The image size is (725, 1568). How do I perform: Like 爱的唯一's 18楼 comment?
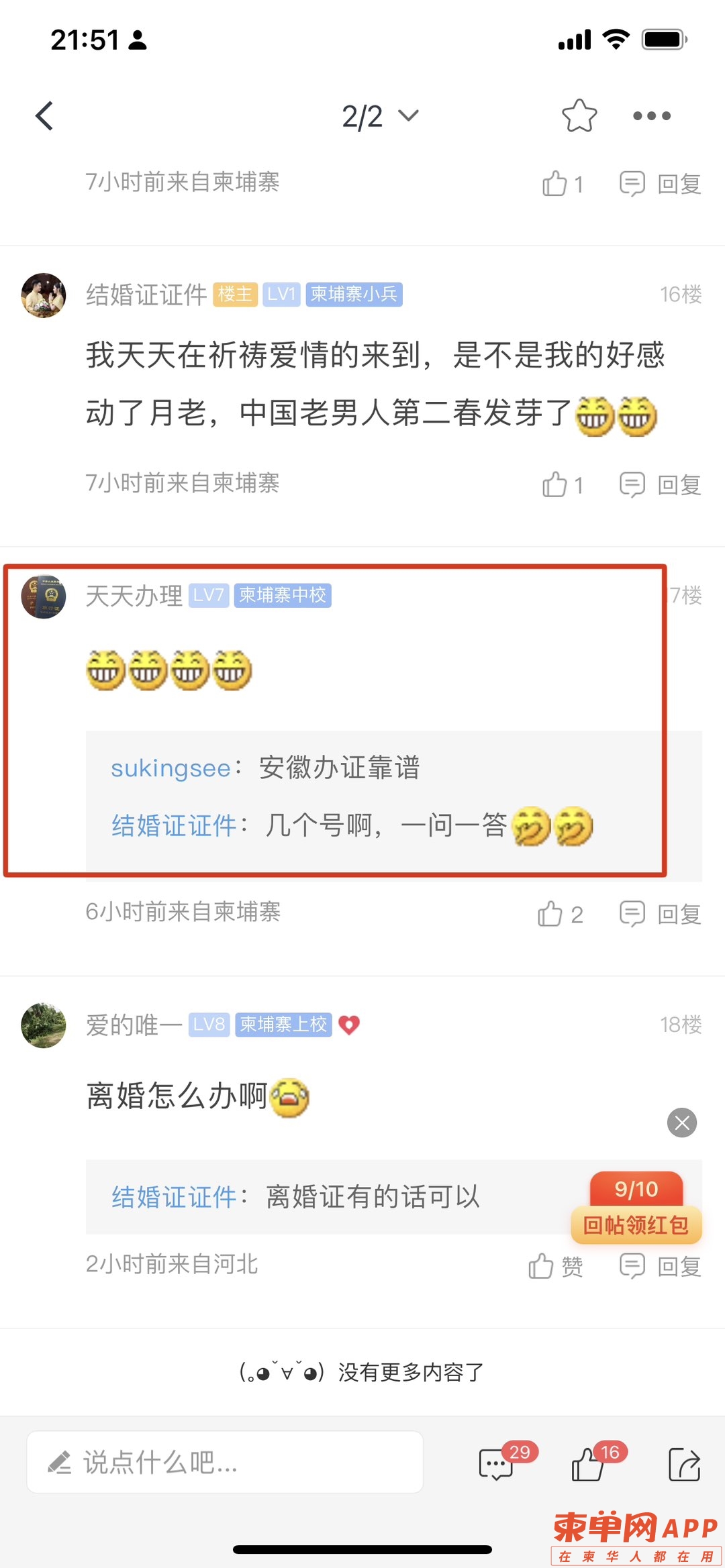[554, 1267]
